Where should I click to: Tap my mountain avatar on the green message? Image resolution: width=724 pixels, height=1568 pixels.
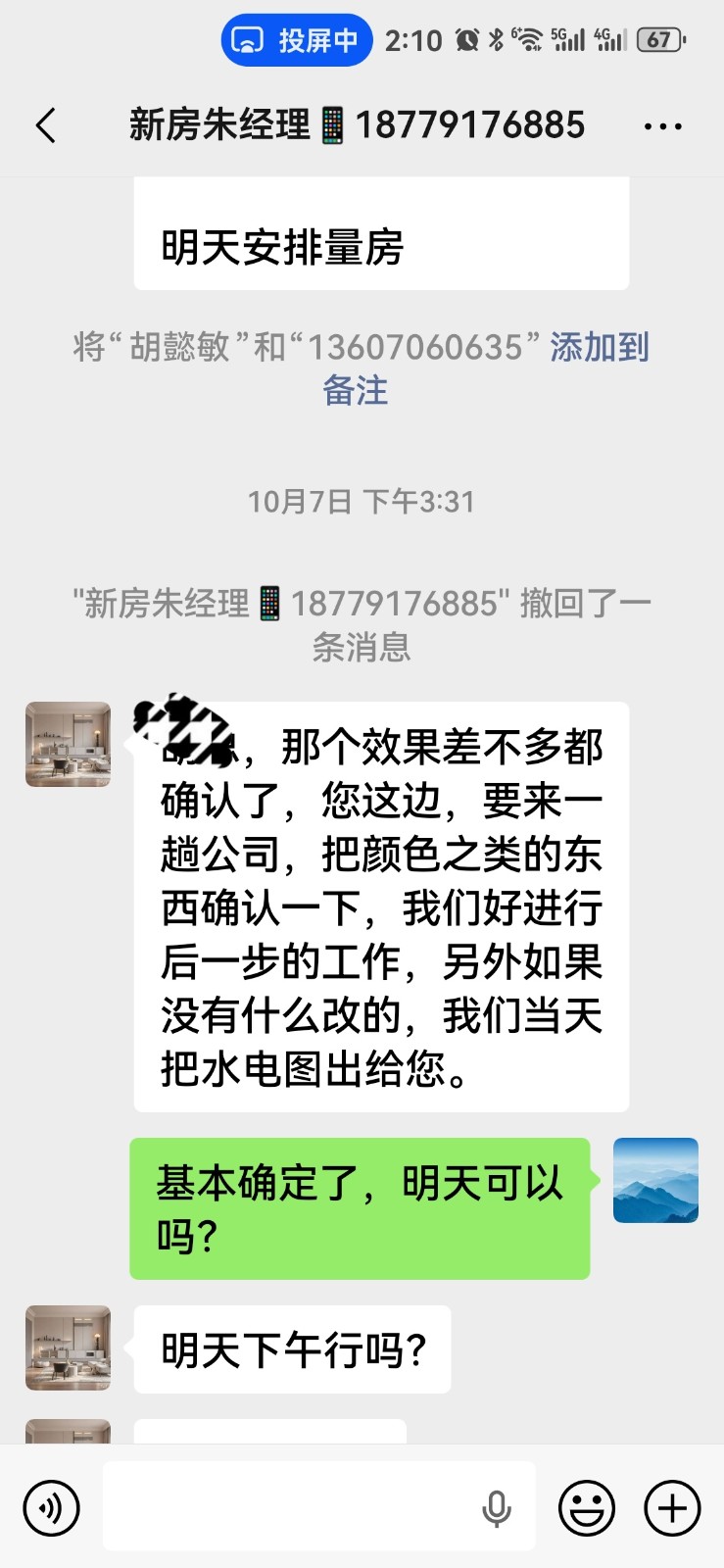point(655,1180)
